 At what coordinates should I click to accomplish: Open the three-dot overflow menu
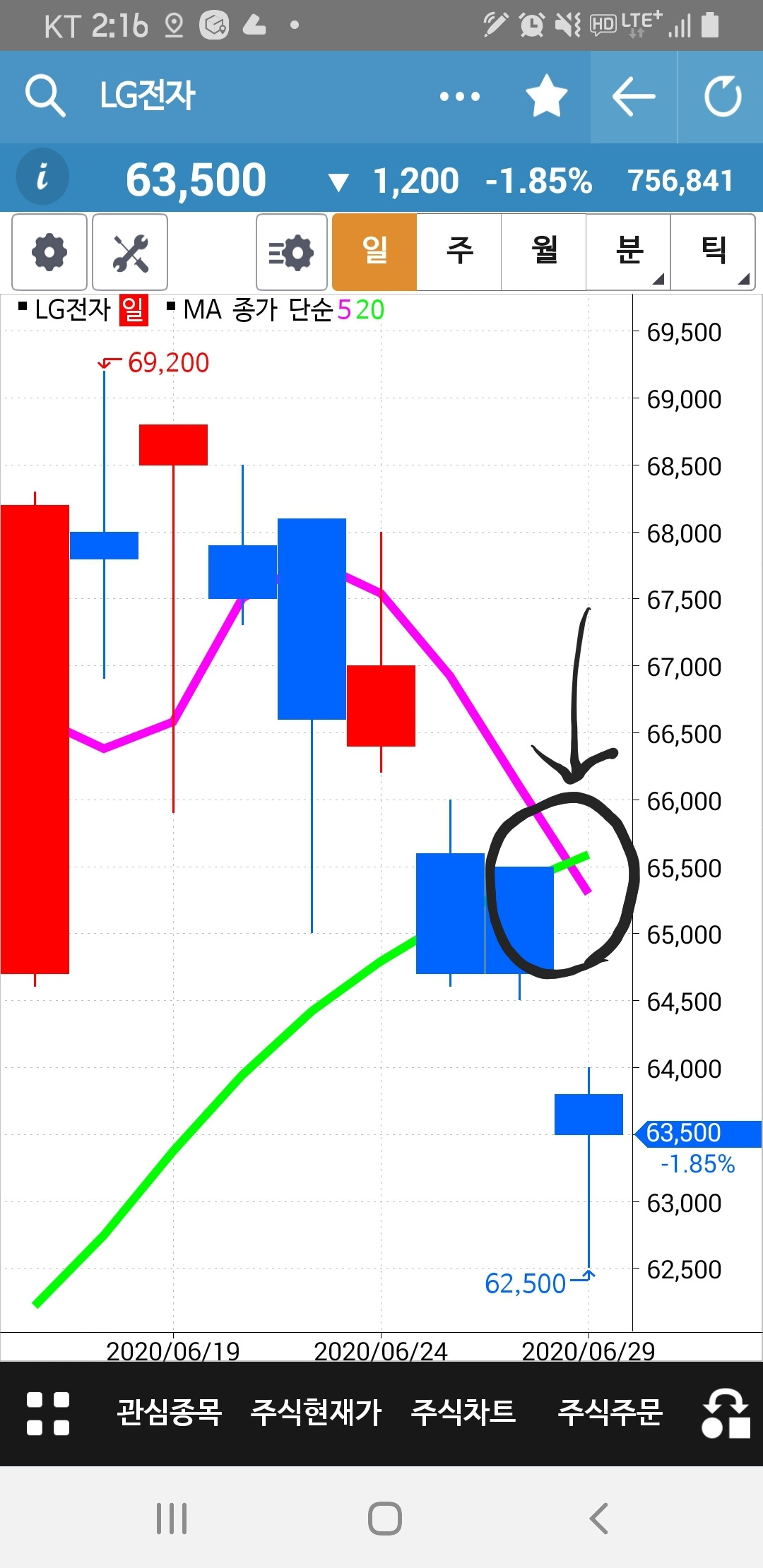[459, 97]
